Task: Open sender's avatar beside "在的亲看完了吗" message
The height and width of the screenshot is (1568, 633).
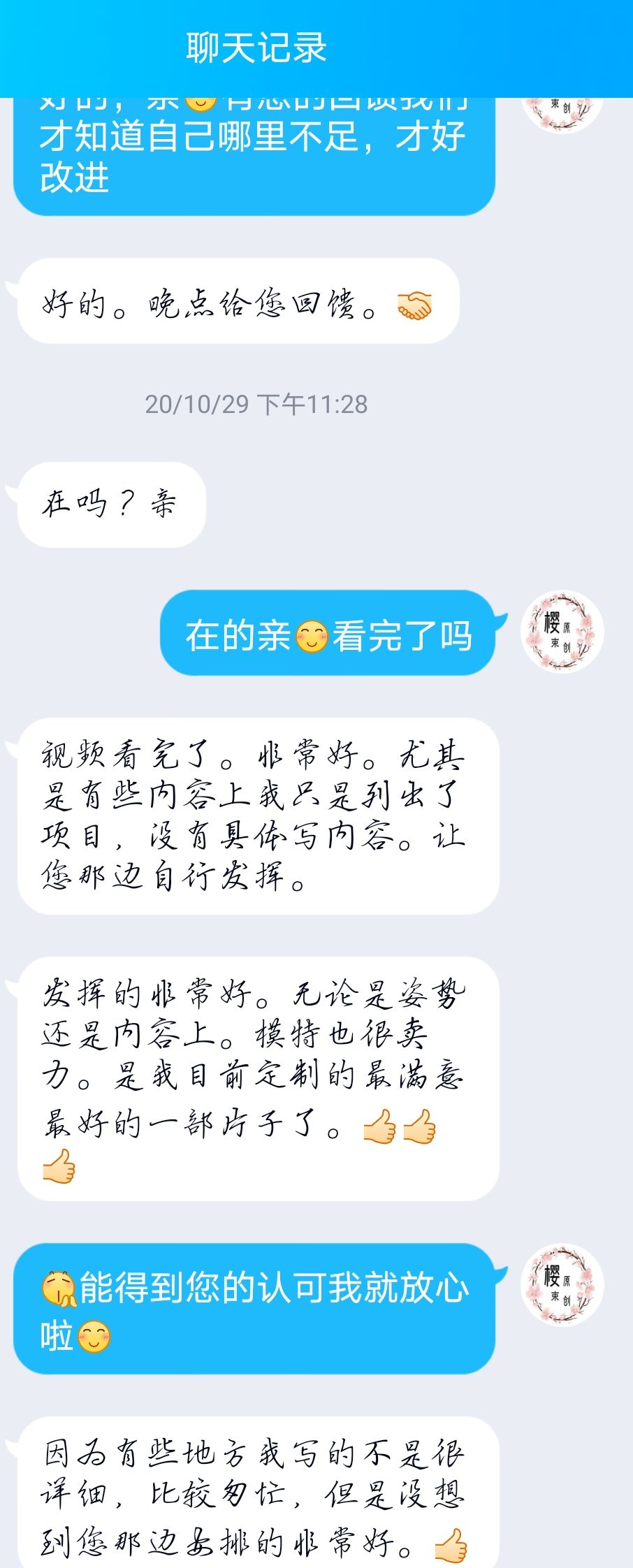Action: [x=562, y=632]
